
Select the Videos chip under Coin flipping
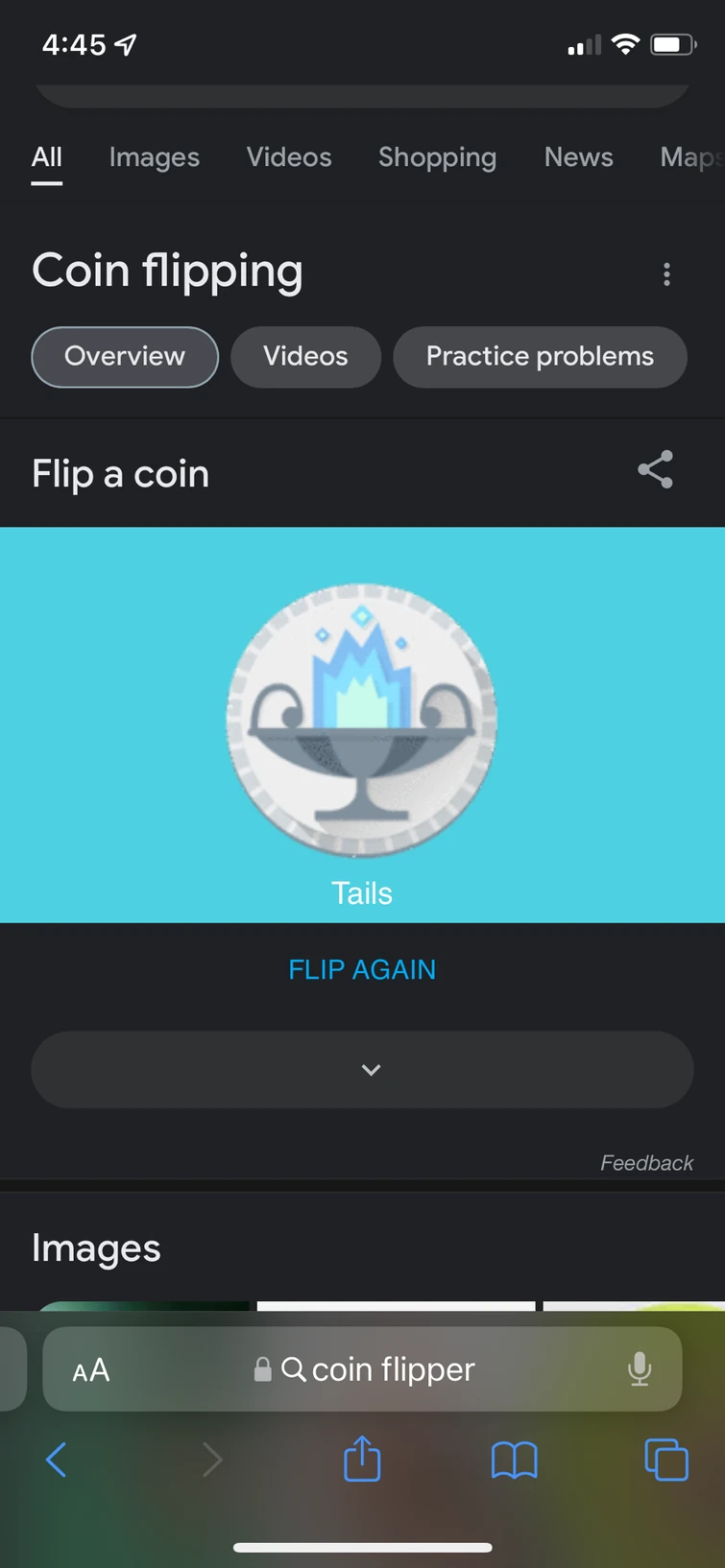point(305,357)
